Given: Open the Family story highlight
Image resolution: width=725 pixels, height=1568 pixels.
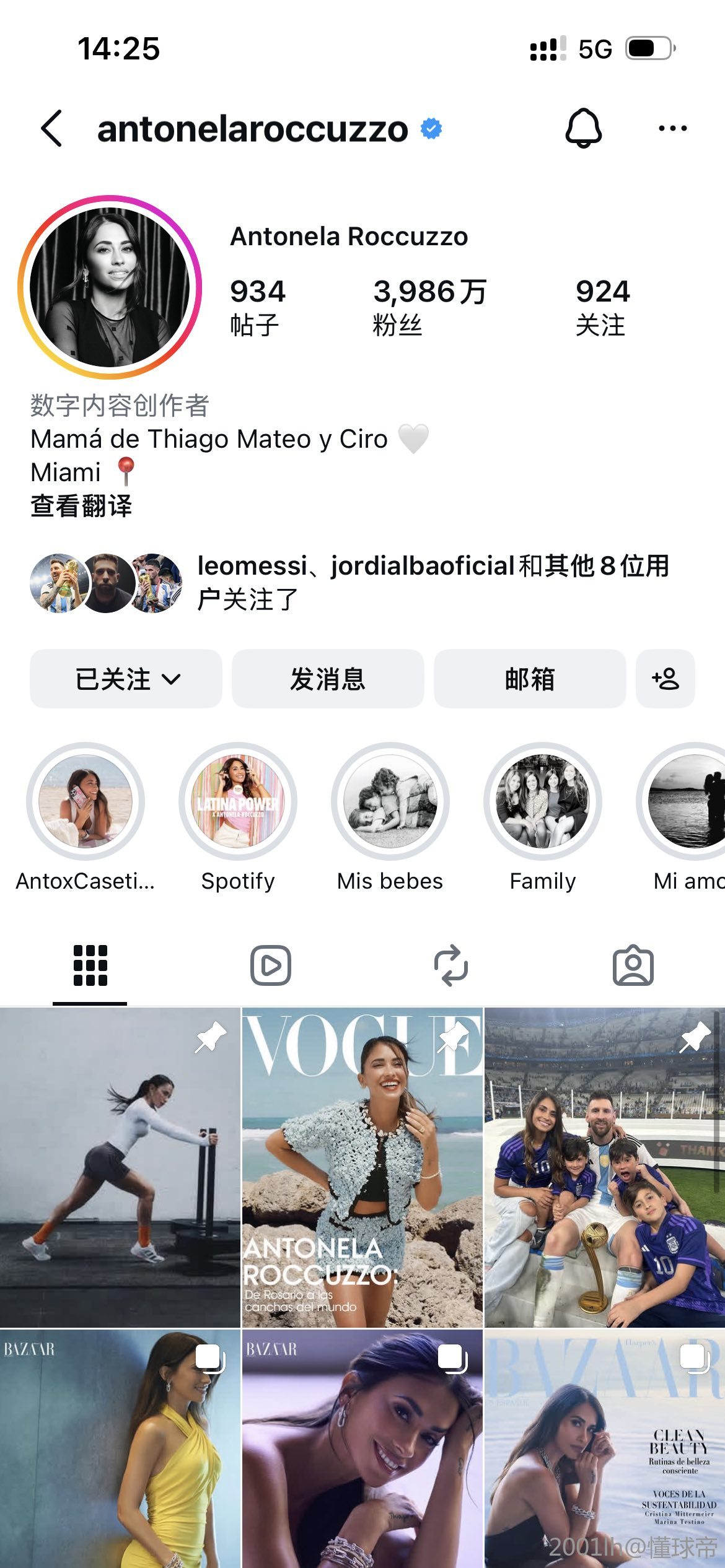Looking at the screenshot, I should [x=543, y=801].
